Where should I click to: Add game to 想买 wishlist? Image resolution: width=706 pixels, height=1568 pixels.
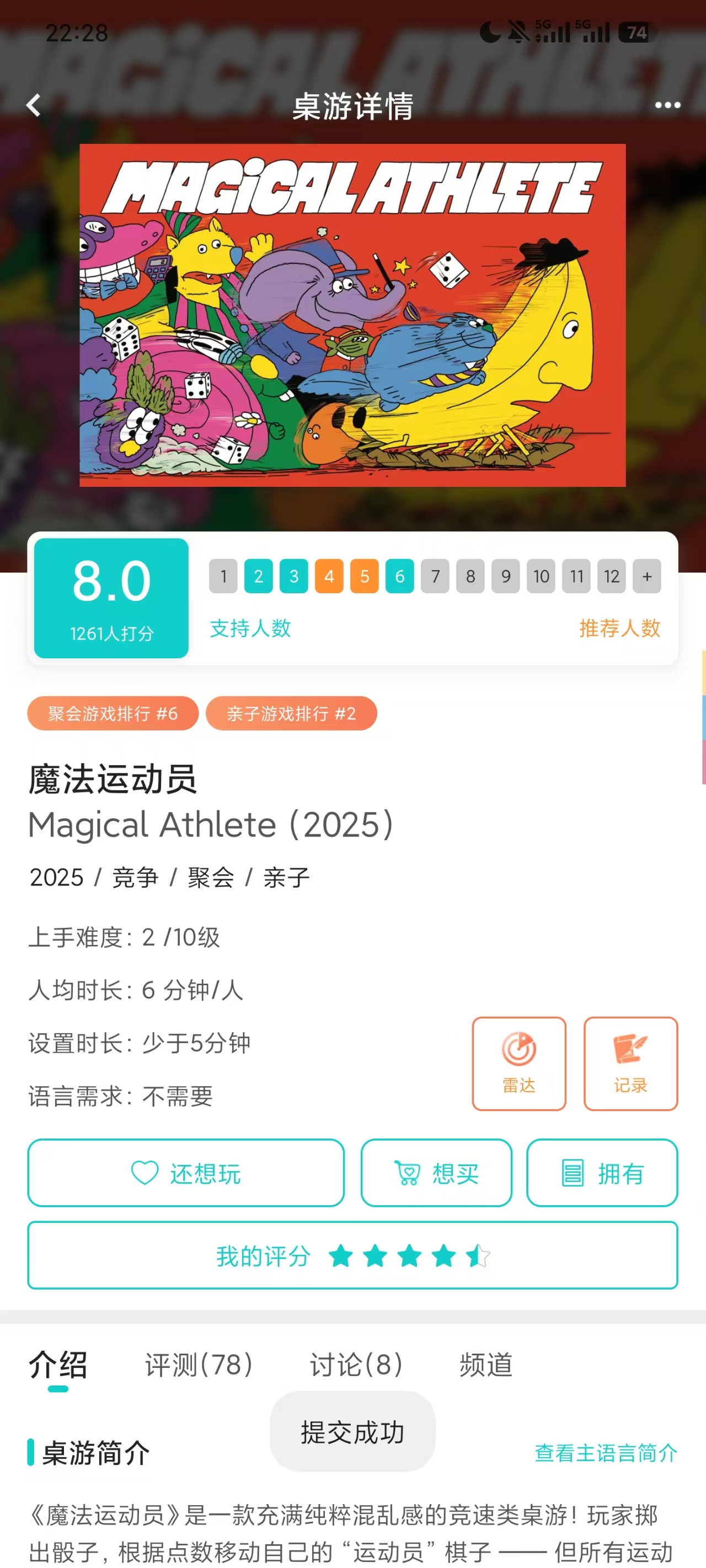click(x=436, y=1172)
